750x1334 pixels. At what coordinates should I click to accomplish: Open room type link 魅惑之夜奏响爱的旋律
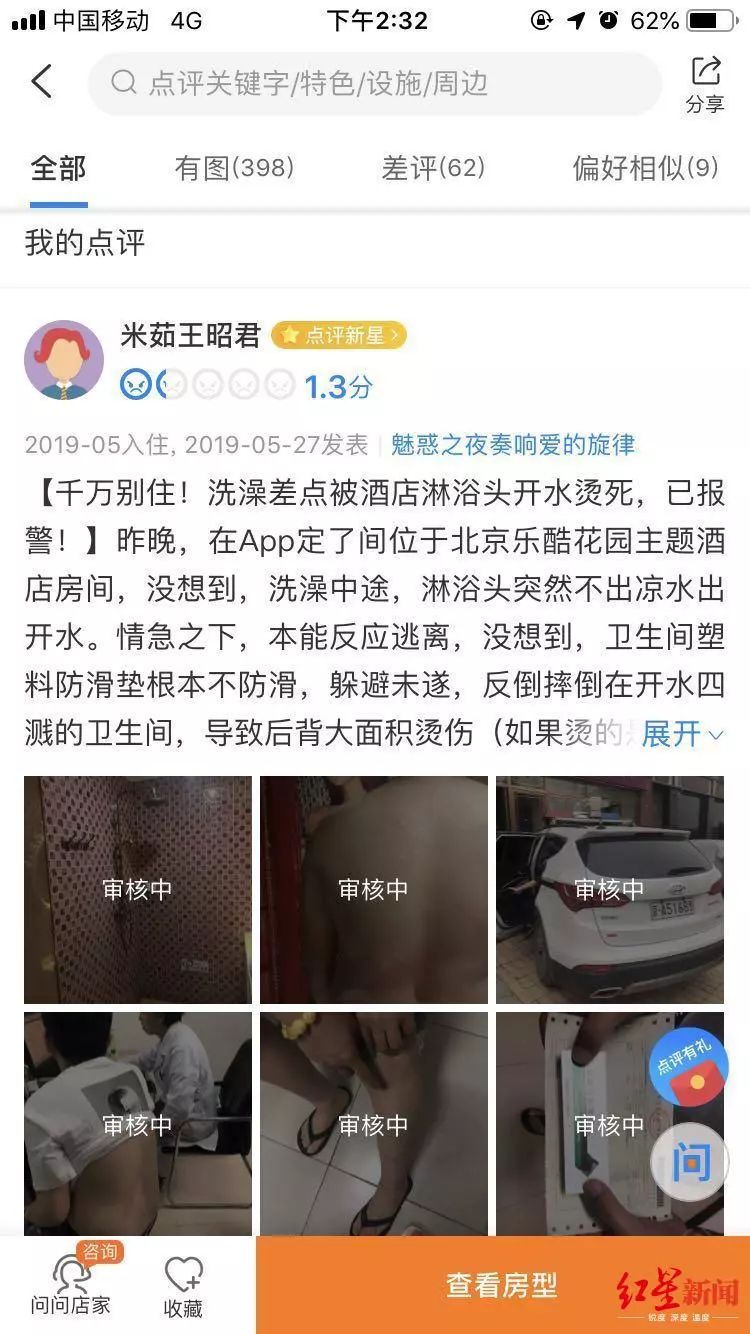(x=513, y=445)
